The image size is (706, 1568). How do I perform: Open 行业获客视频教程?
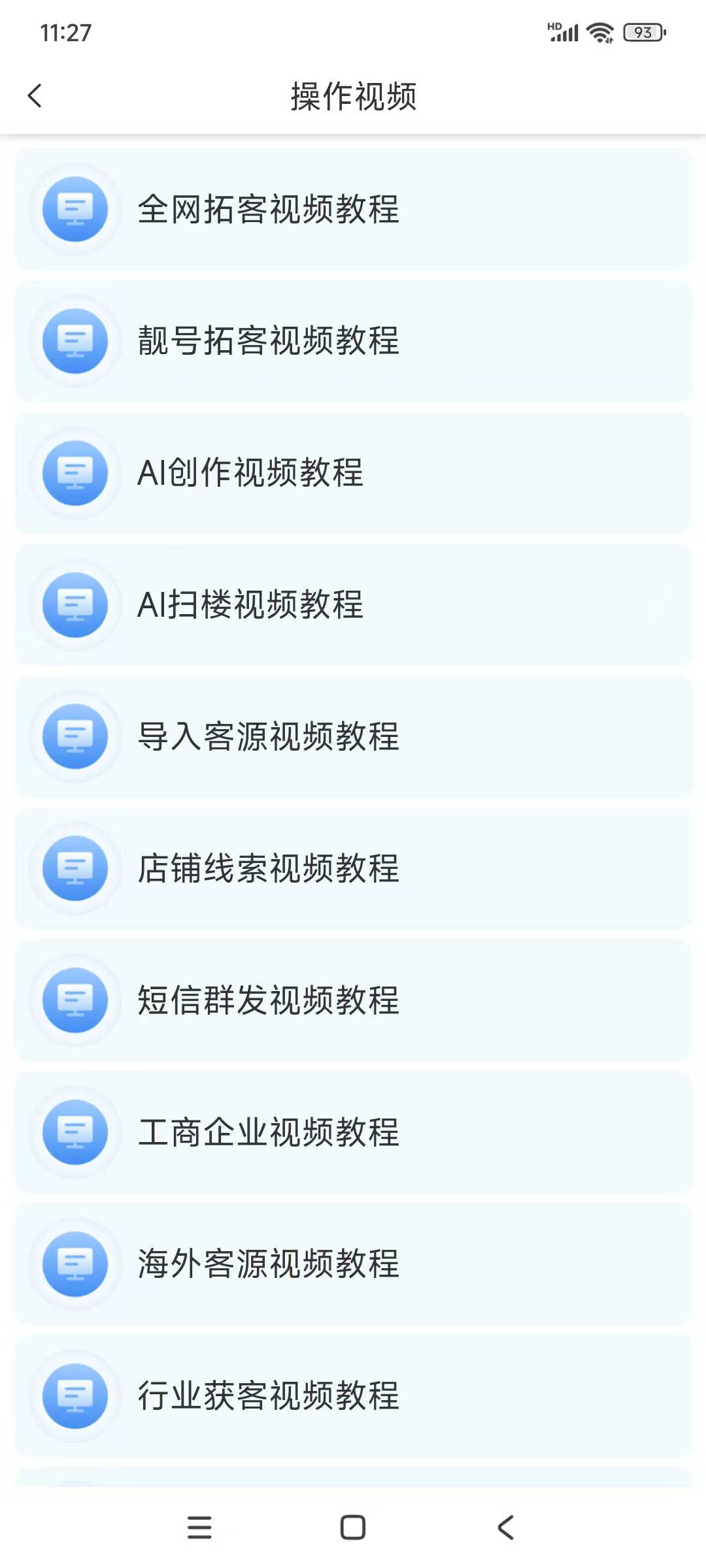pos(353,1396)
